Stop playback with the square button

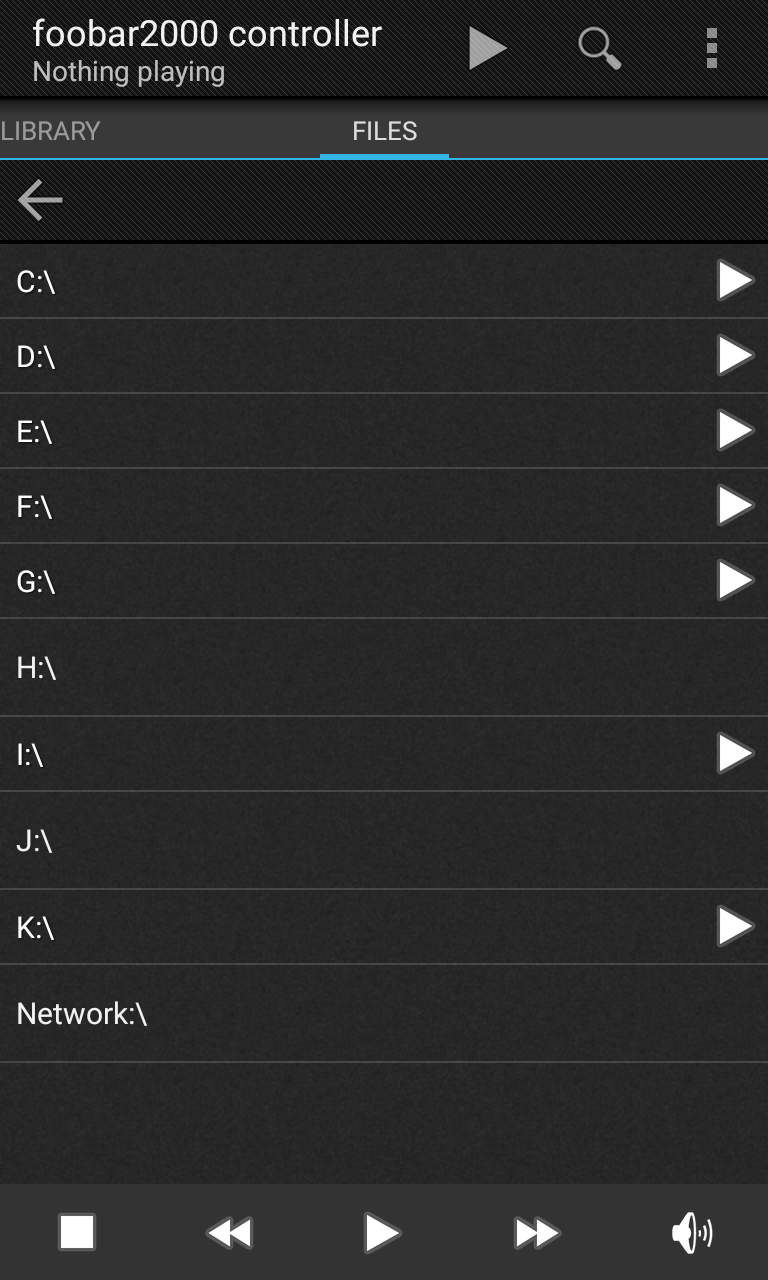click(77, 1232)
